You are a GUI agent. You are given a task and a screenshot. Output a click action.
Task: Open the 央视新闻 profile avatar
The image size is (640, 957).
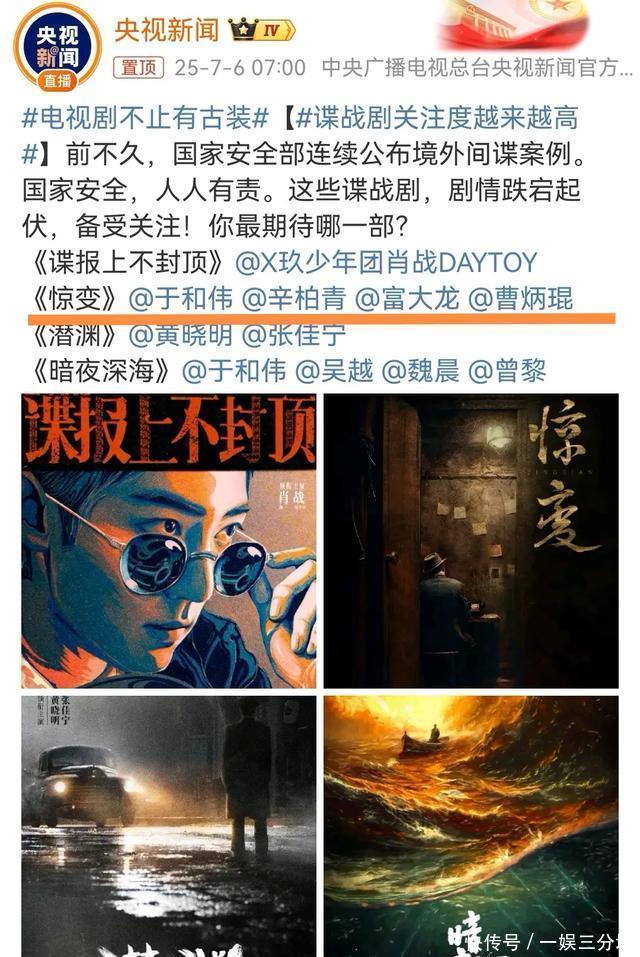tap(57, 45)
